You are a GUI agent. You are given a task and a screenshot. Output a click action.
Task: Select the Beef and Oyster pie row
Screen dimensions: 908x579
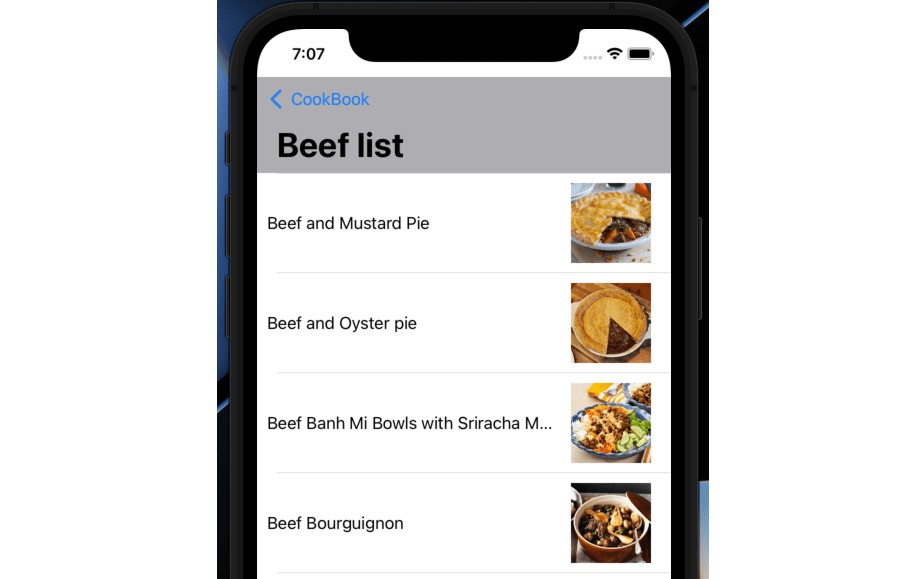[342, 323]
